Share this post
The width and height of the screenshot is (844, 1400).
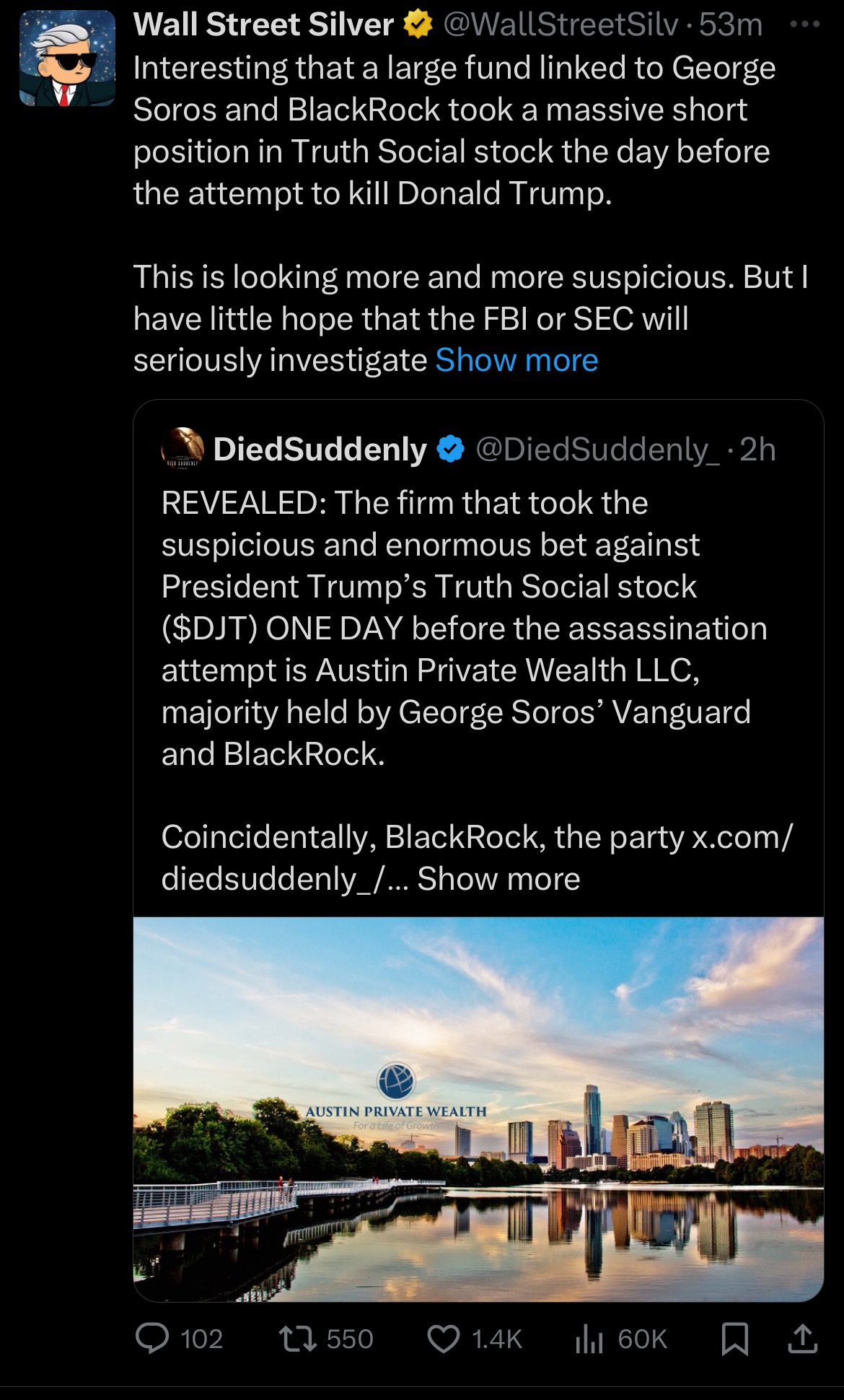802,1339
